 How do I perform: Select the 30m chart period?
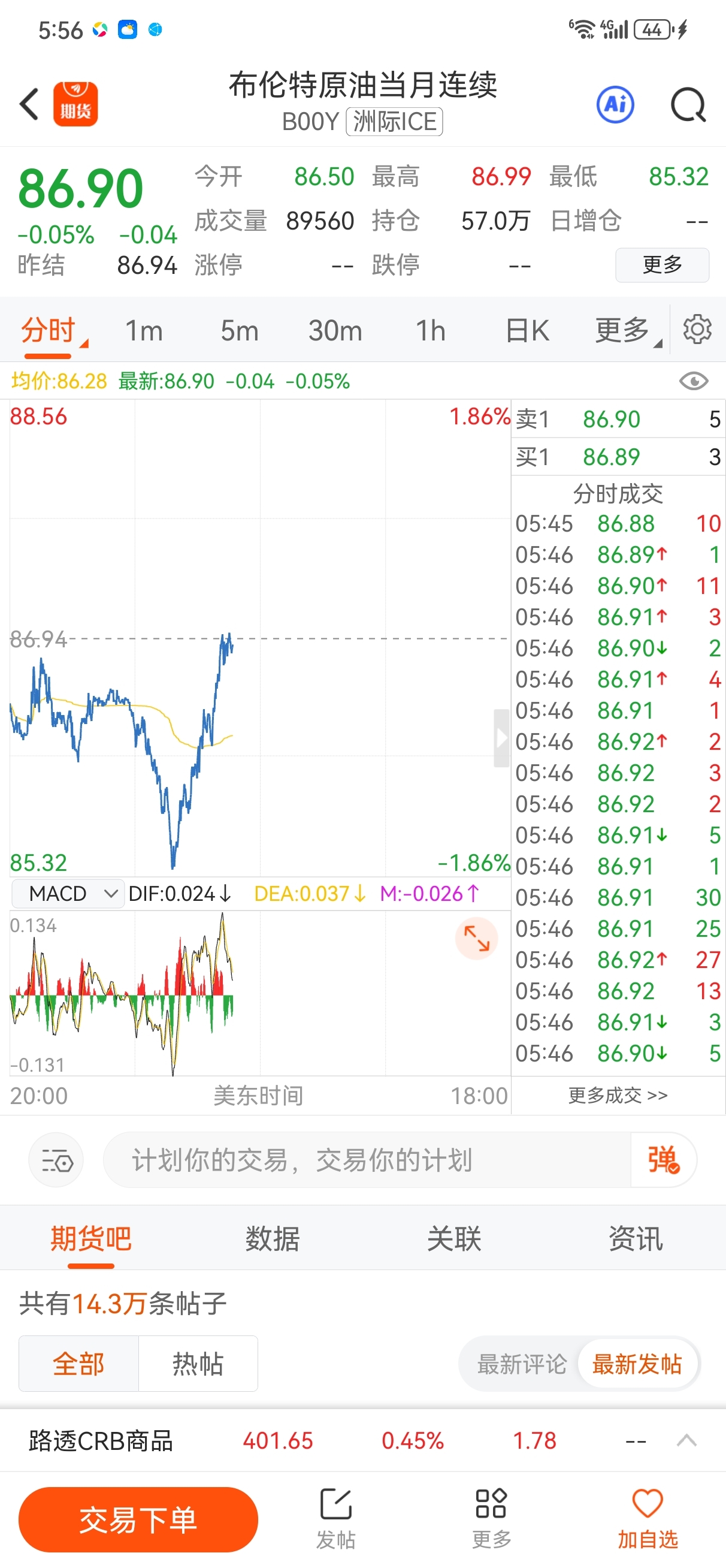335,330
